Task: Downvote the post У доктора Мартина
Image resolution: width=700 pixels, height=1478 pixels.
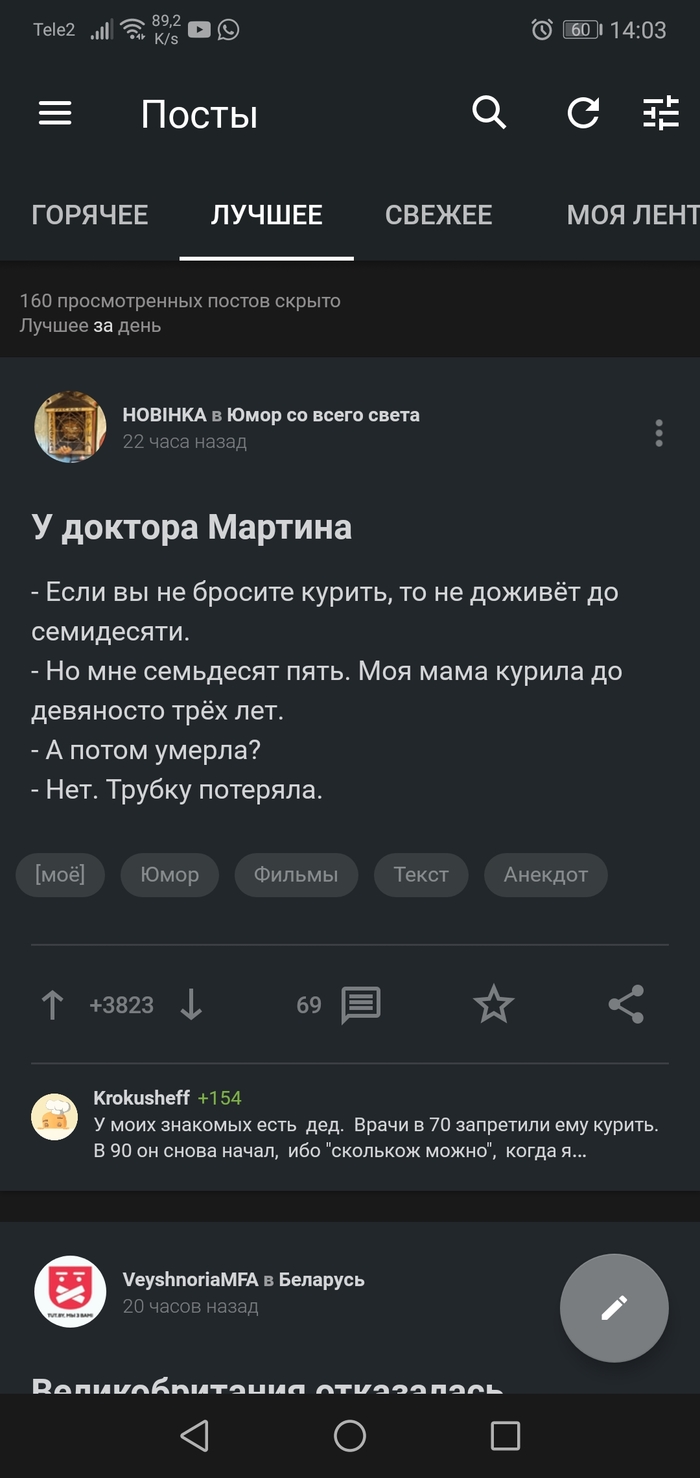Action: pyautogui.click(x=191, y=1005)
